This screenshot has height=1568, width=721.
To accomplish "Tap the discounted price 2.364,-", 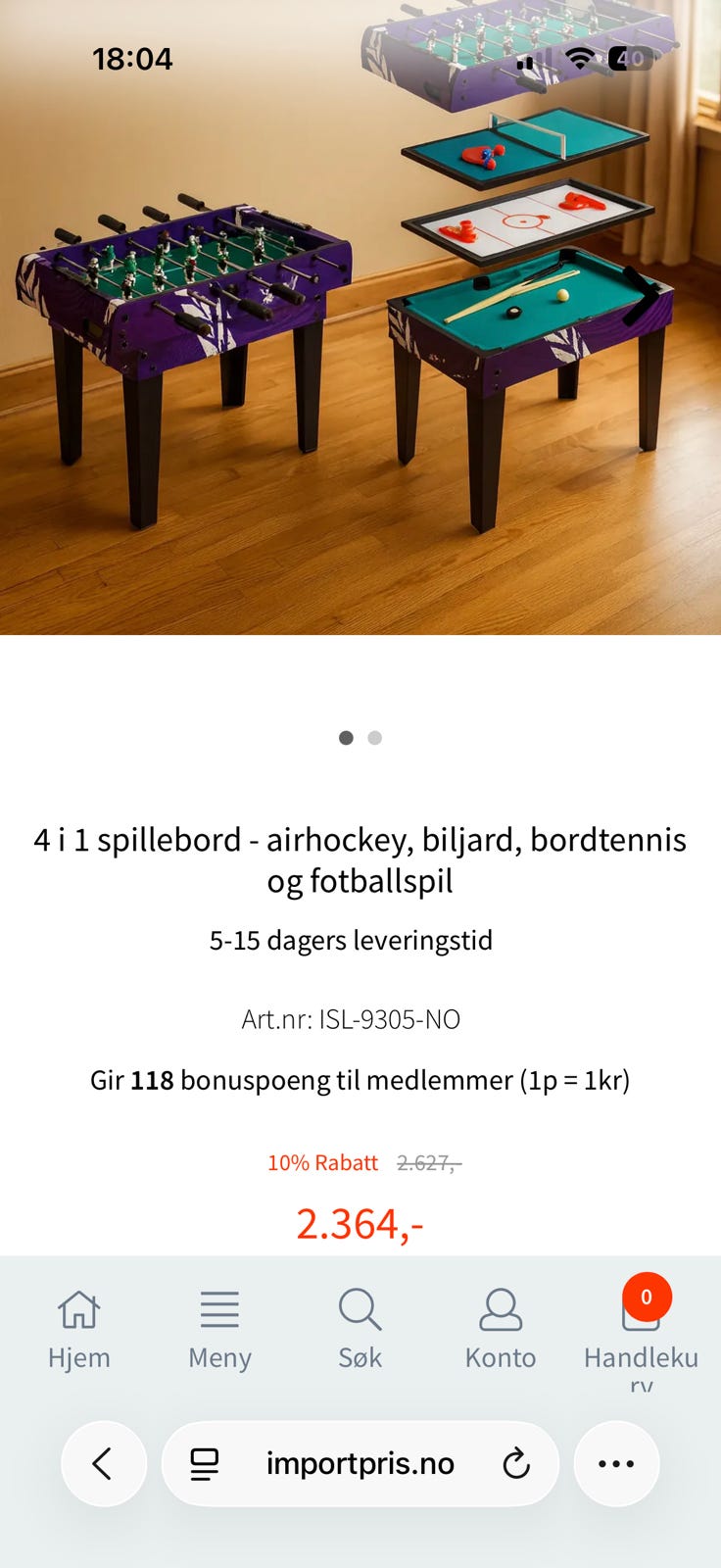I will 360,1223.
